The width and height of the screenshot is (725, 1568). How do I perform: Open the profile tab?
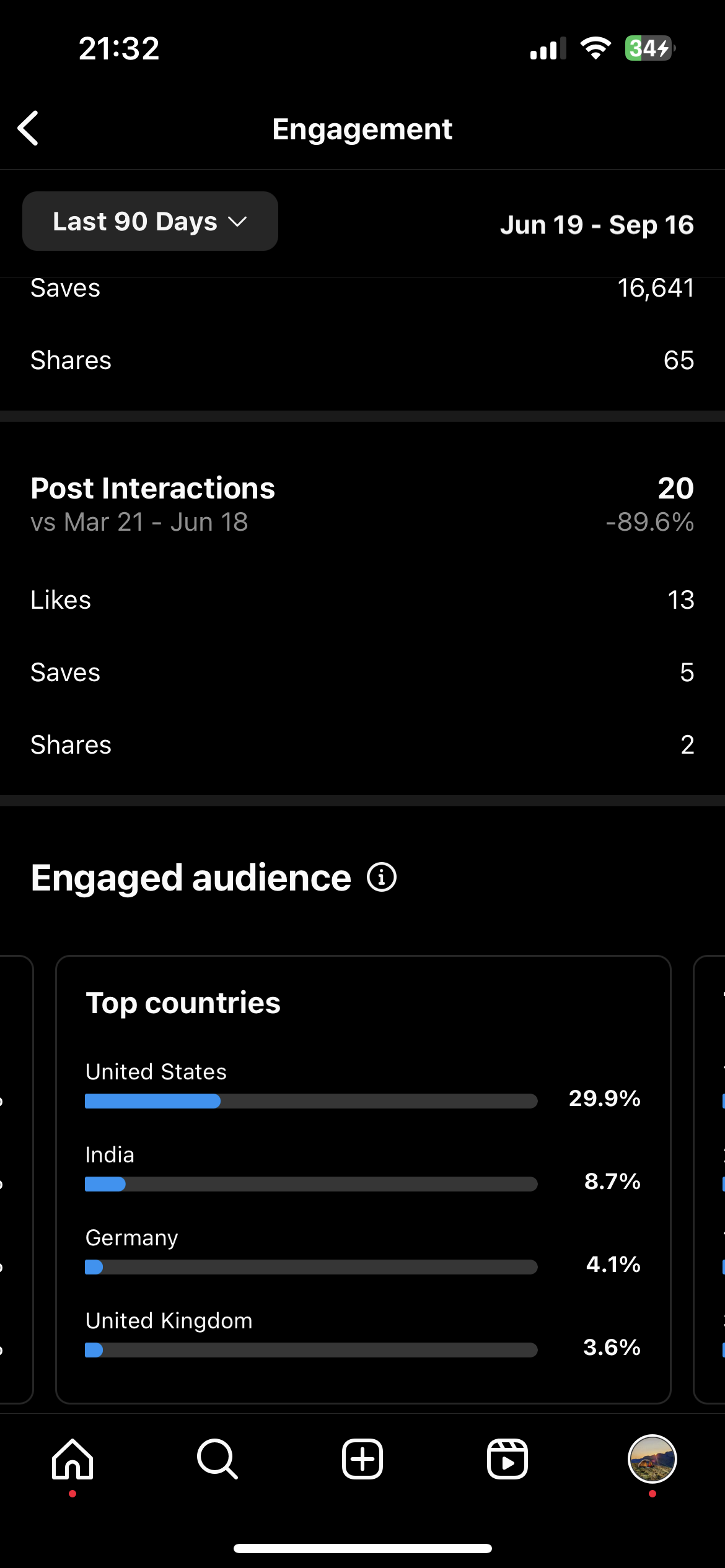(652, 1459)
